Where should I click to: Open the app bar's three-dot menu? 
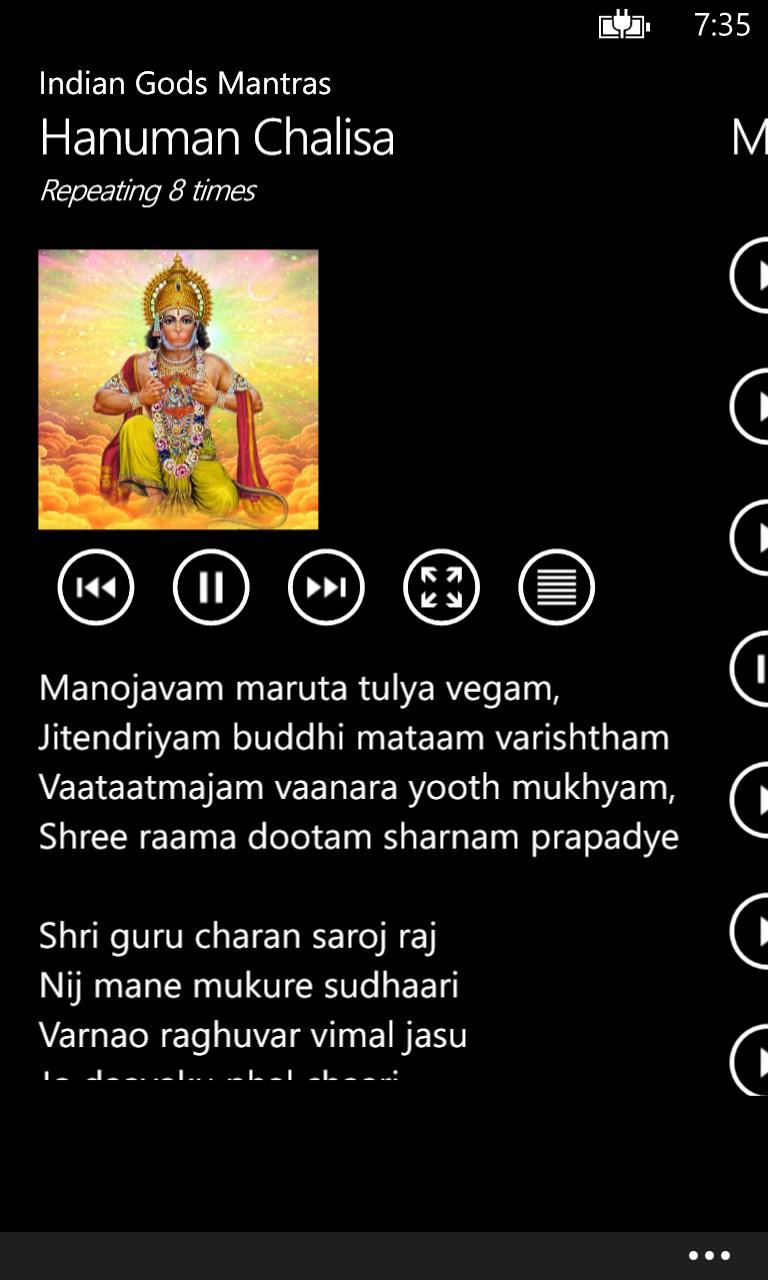pyautogui.click(x=709, y=1256)
